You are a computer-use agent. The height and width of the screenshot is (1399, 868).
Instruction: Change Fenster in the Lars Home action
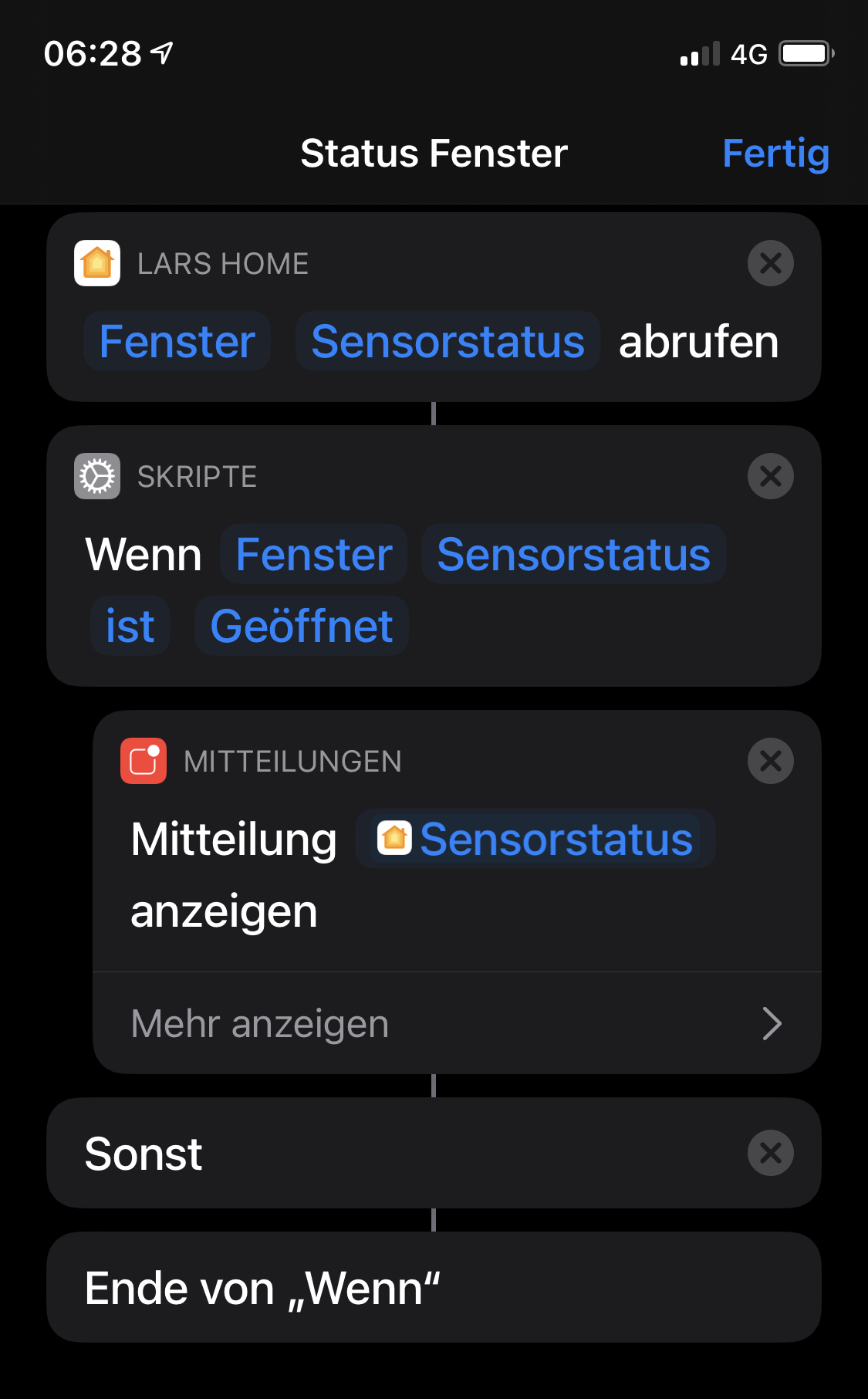click(x=177, y=342)
